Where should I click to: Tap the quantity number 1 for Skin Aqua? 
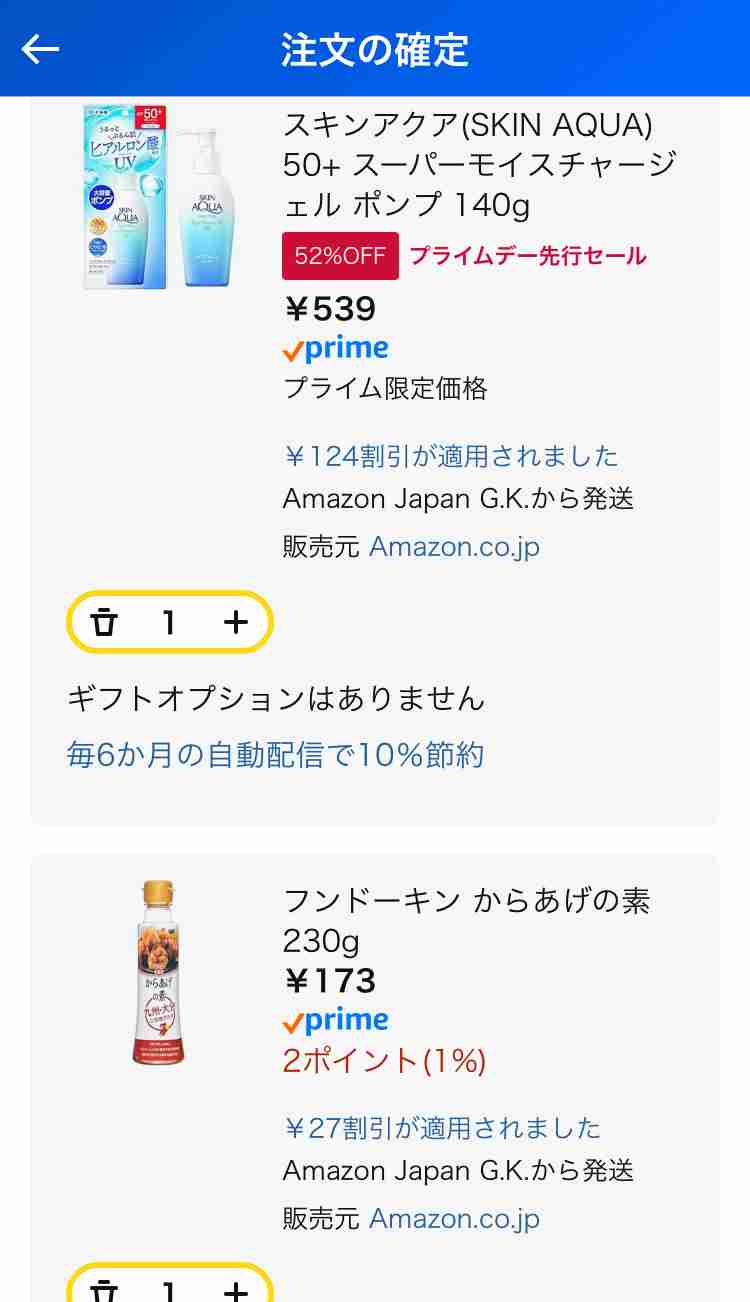pyautogui.click(x=169, y=622)
